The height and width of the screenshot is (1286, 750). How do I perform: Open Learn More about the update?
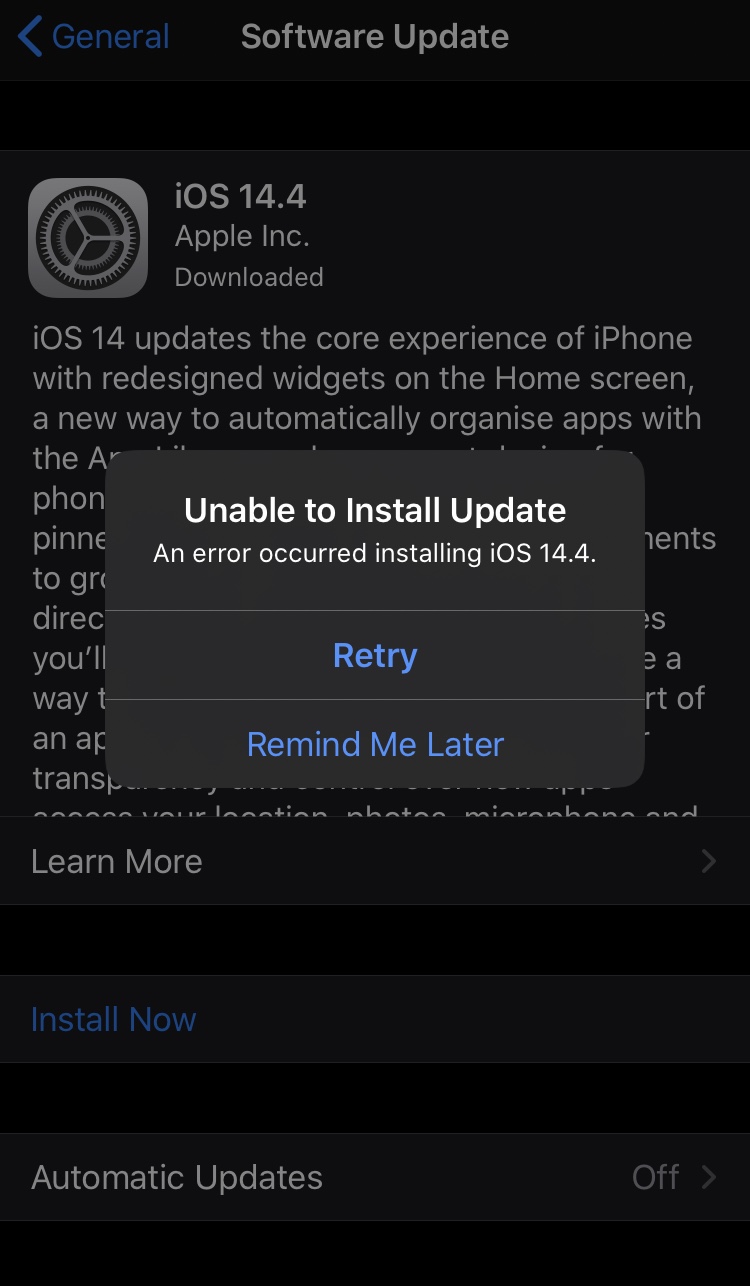(375, 861)
